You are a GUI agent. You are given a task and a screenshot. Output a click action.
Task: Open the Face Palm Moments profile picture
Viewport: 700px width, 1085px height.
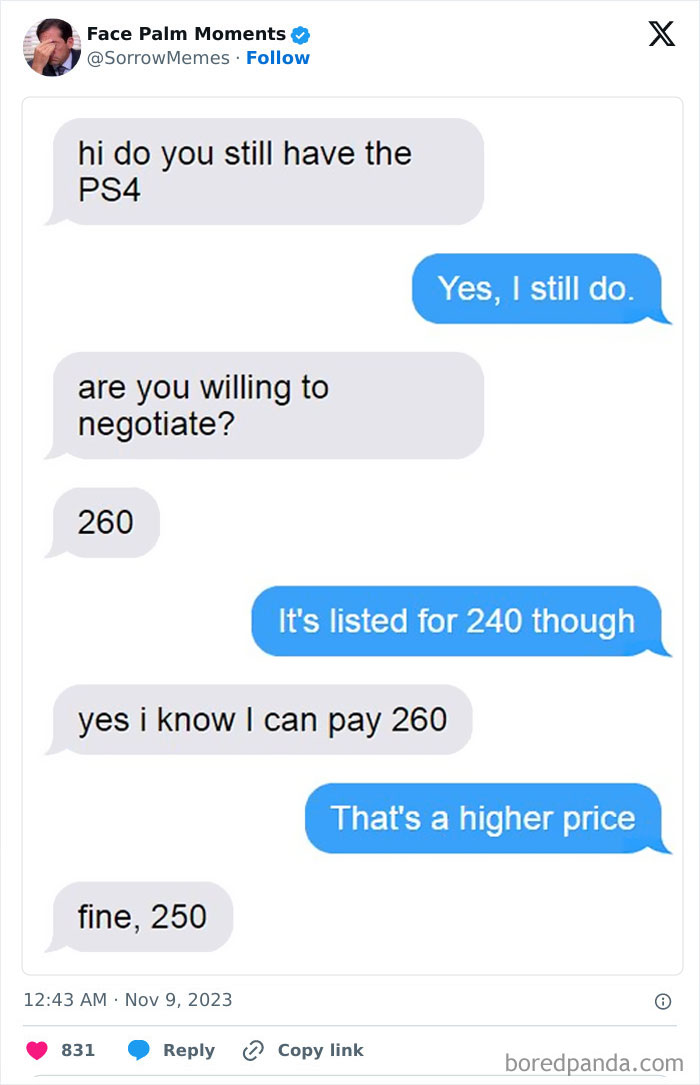(x=52, y=47)
